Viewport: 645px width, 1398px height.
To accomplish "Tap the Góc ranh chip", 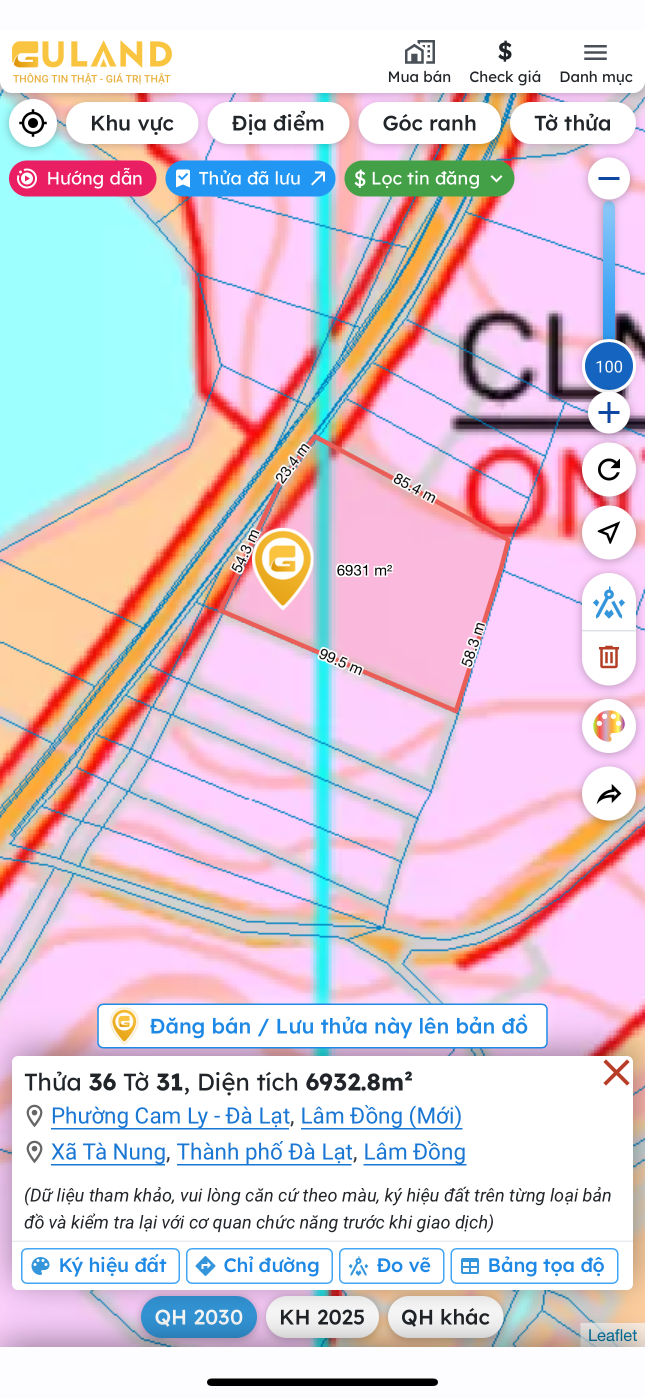I will tap(429, 124).
